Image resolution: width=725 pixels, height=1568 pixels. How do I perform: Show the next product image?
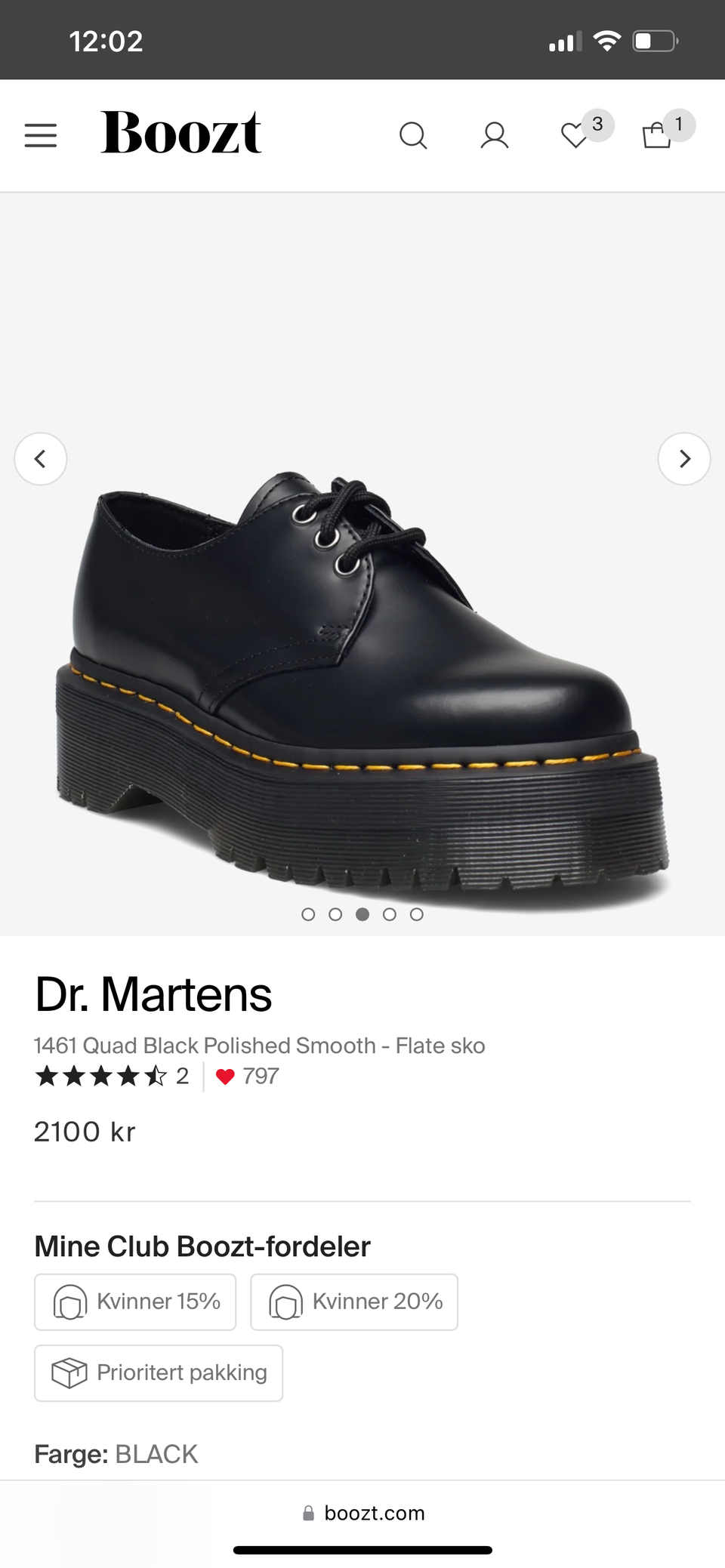coord(684,458)
